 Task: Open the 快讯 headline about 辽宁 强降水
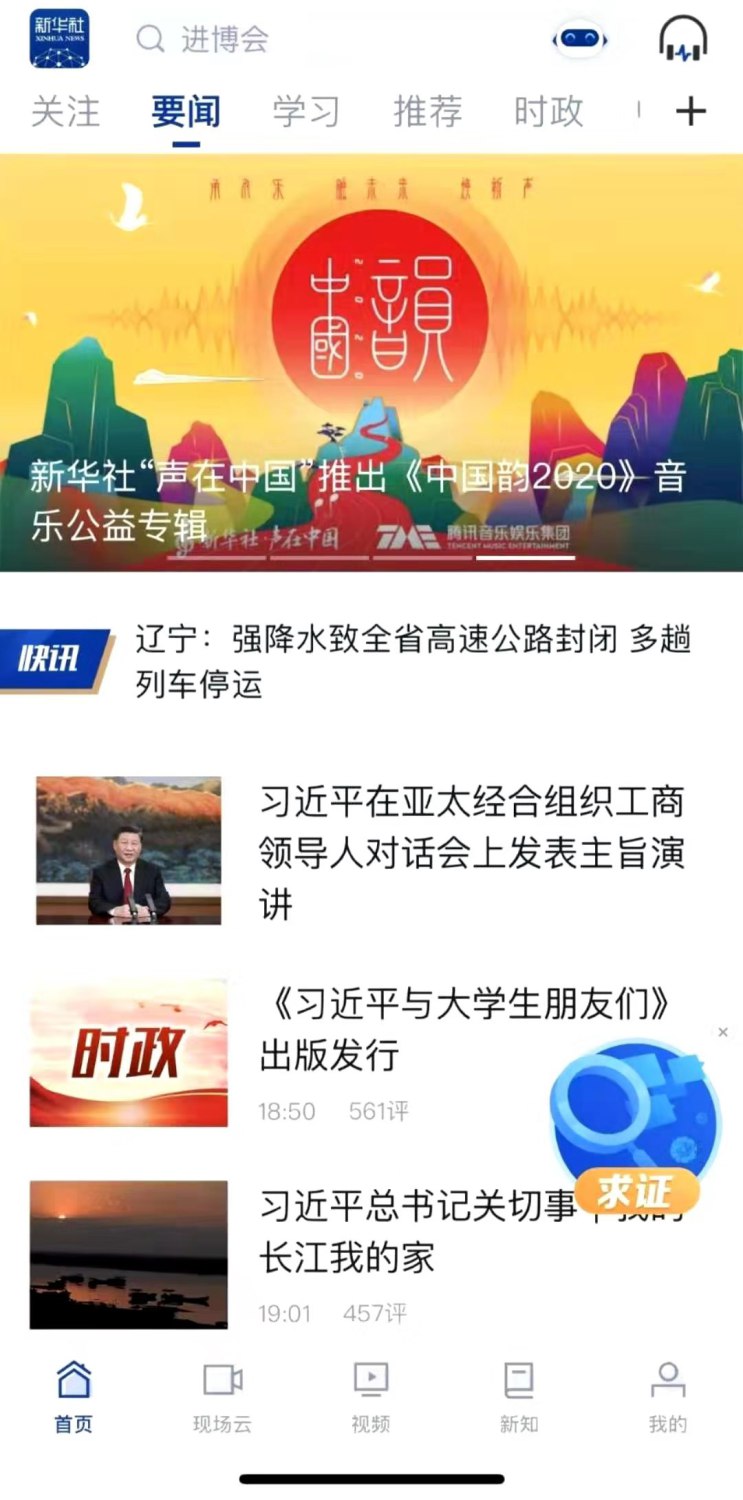[x=412, y=660]
